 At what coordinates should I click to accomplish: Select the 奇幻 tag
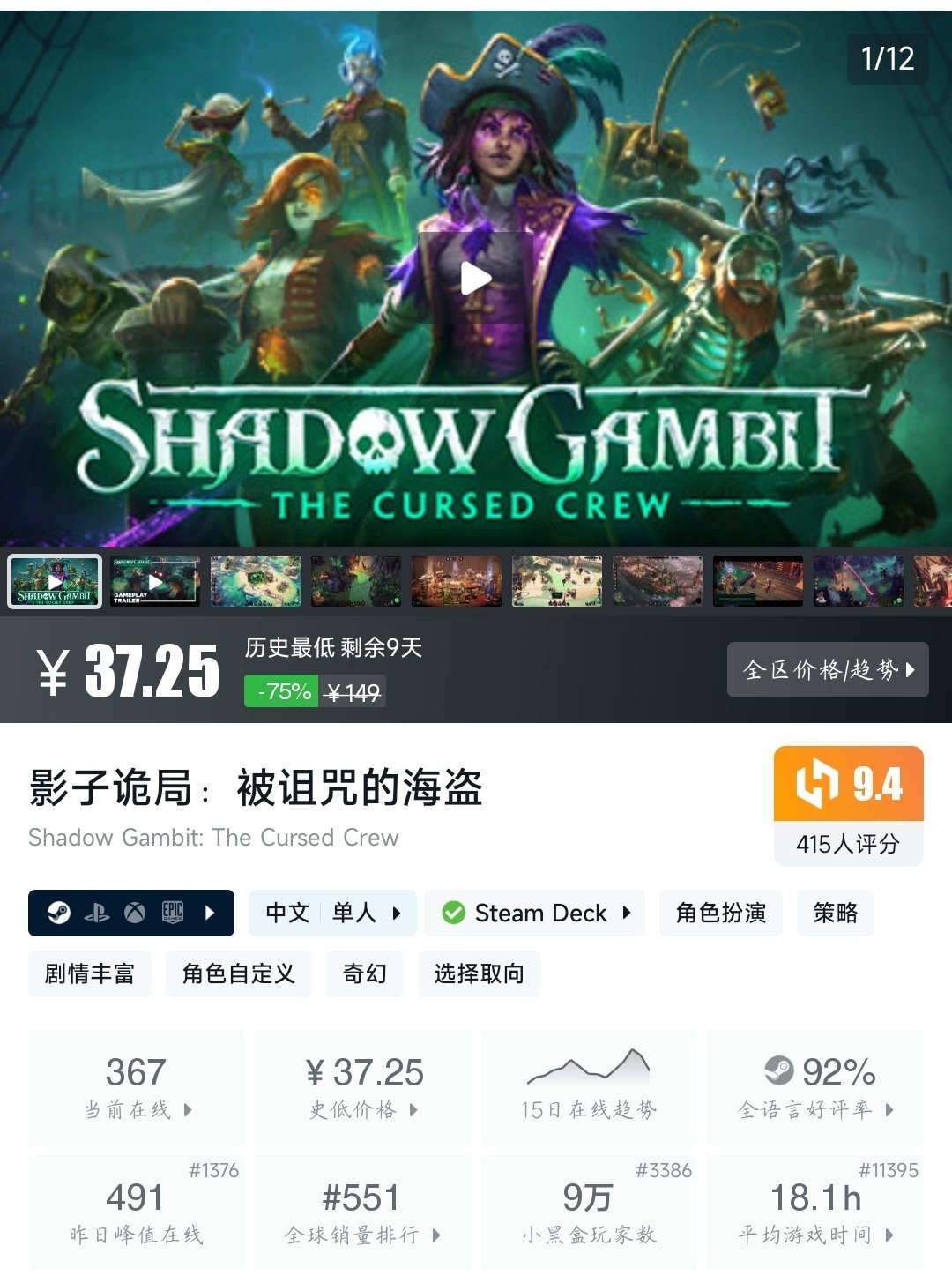coord(364,973)
